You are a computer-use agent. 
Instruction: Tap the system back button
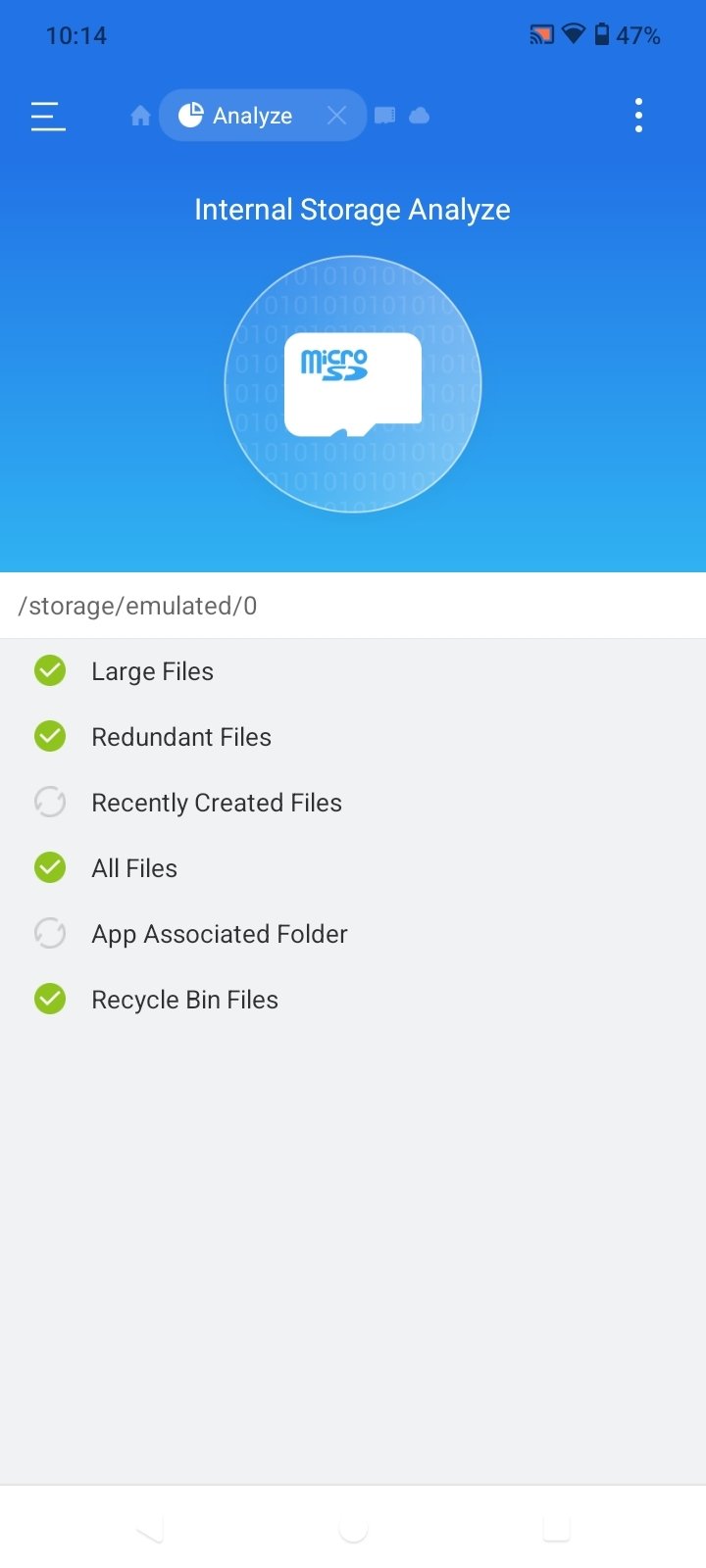point(149,1529)
